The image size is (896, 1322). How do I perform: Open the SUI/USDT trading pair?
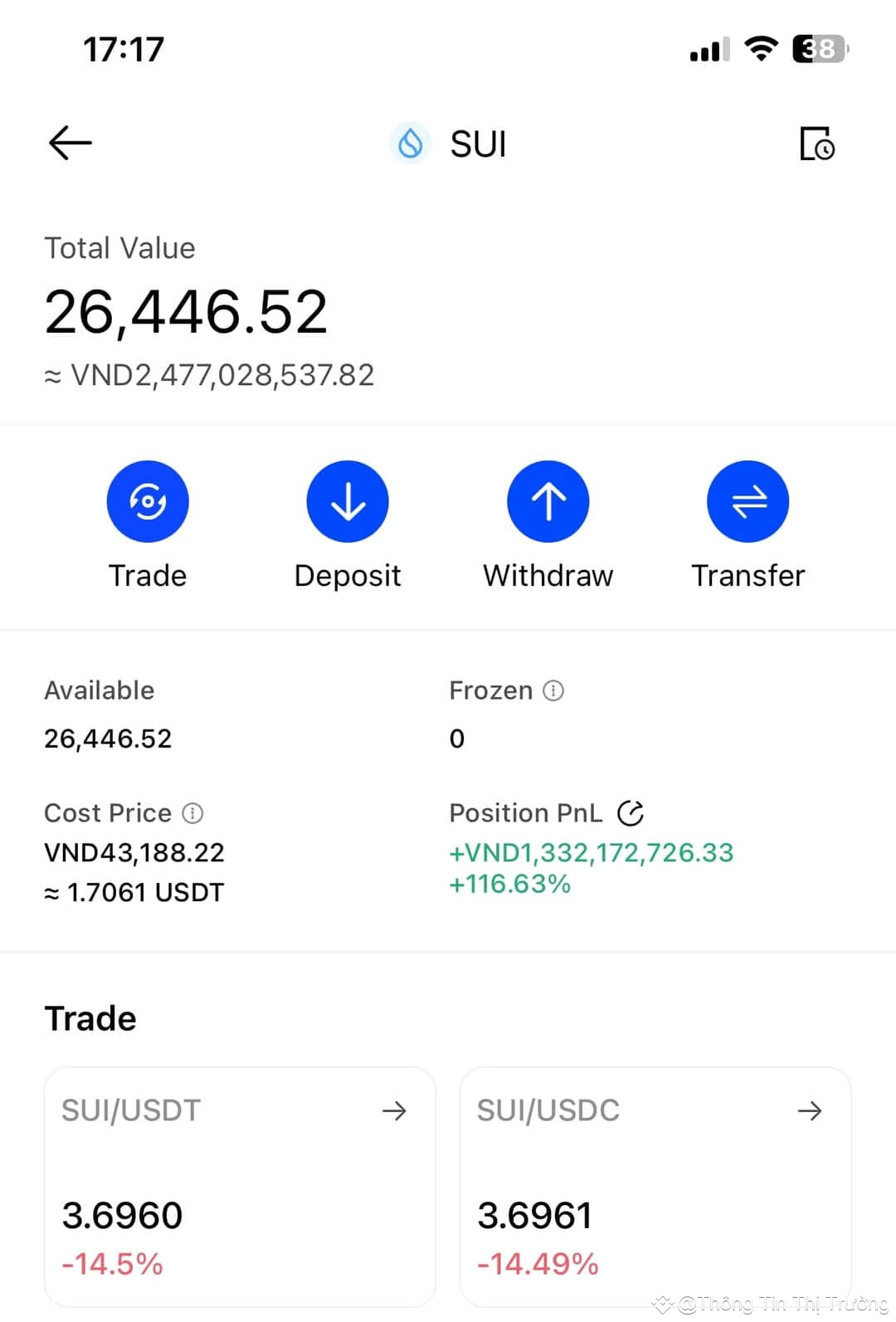click(240, 1185)
